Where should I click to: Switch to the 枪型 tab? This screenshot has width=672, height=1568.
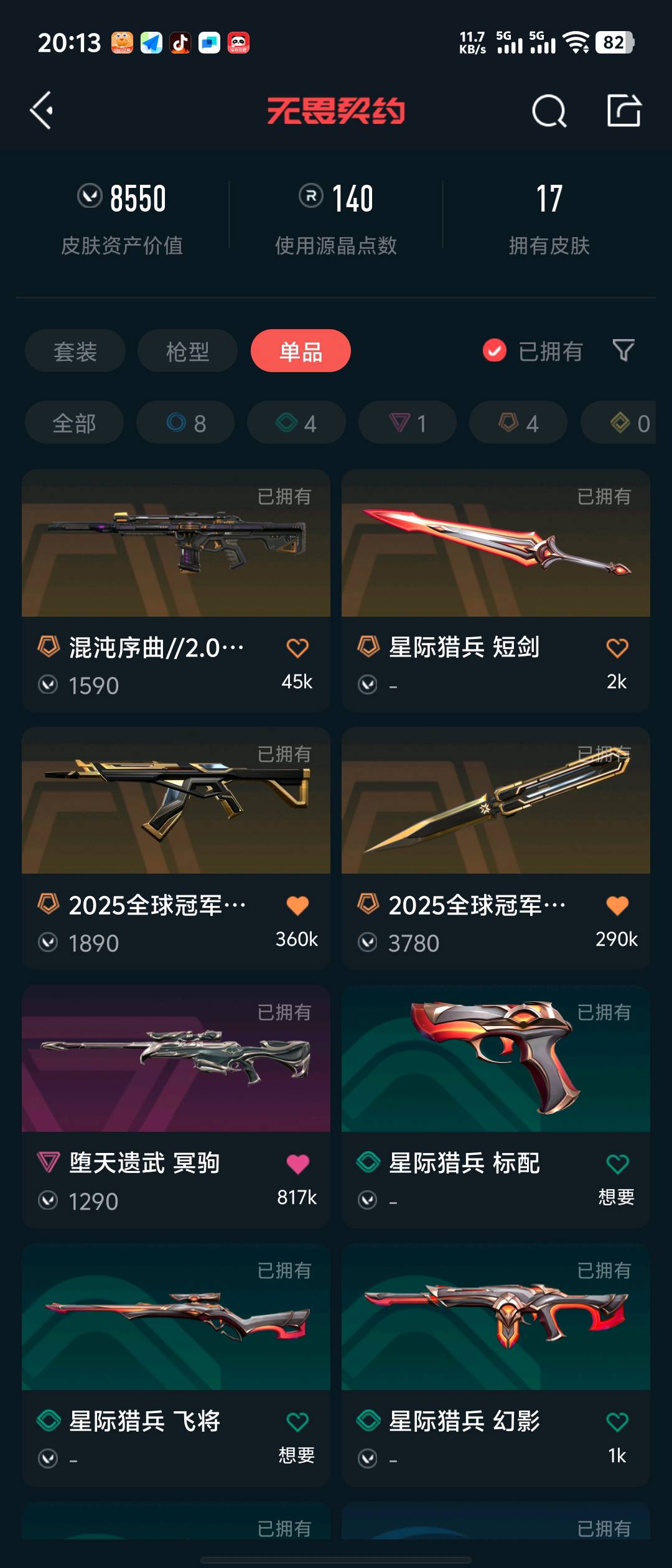click(x=187, y=351)
